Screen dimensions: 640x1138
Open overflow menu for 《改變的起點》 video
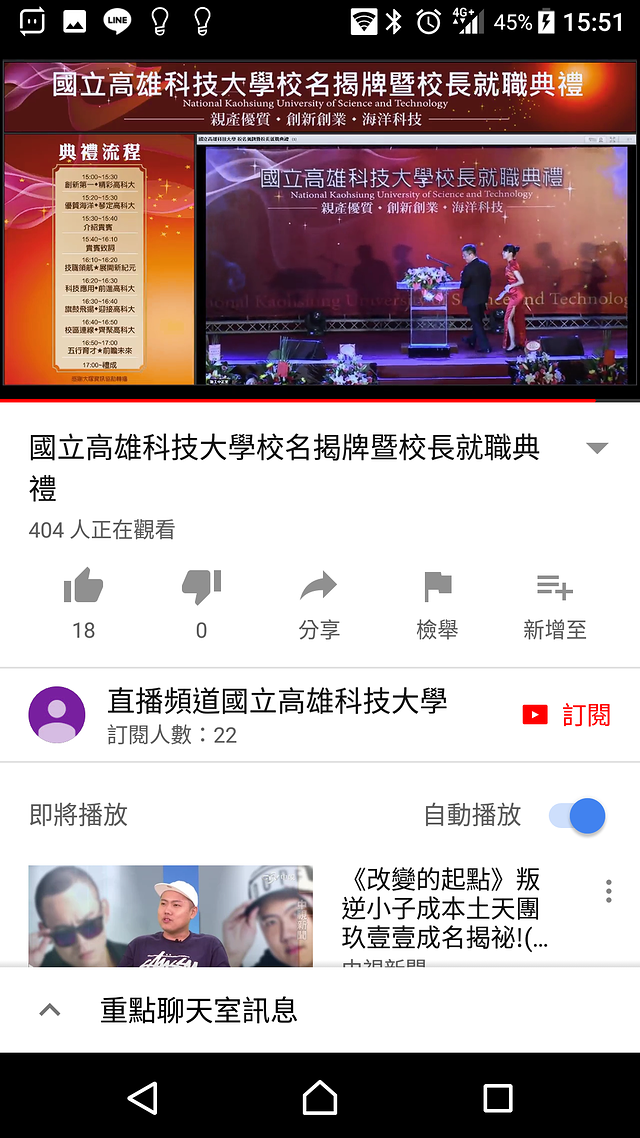tap(608, 891)
